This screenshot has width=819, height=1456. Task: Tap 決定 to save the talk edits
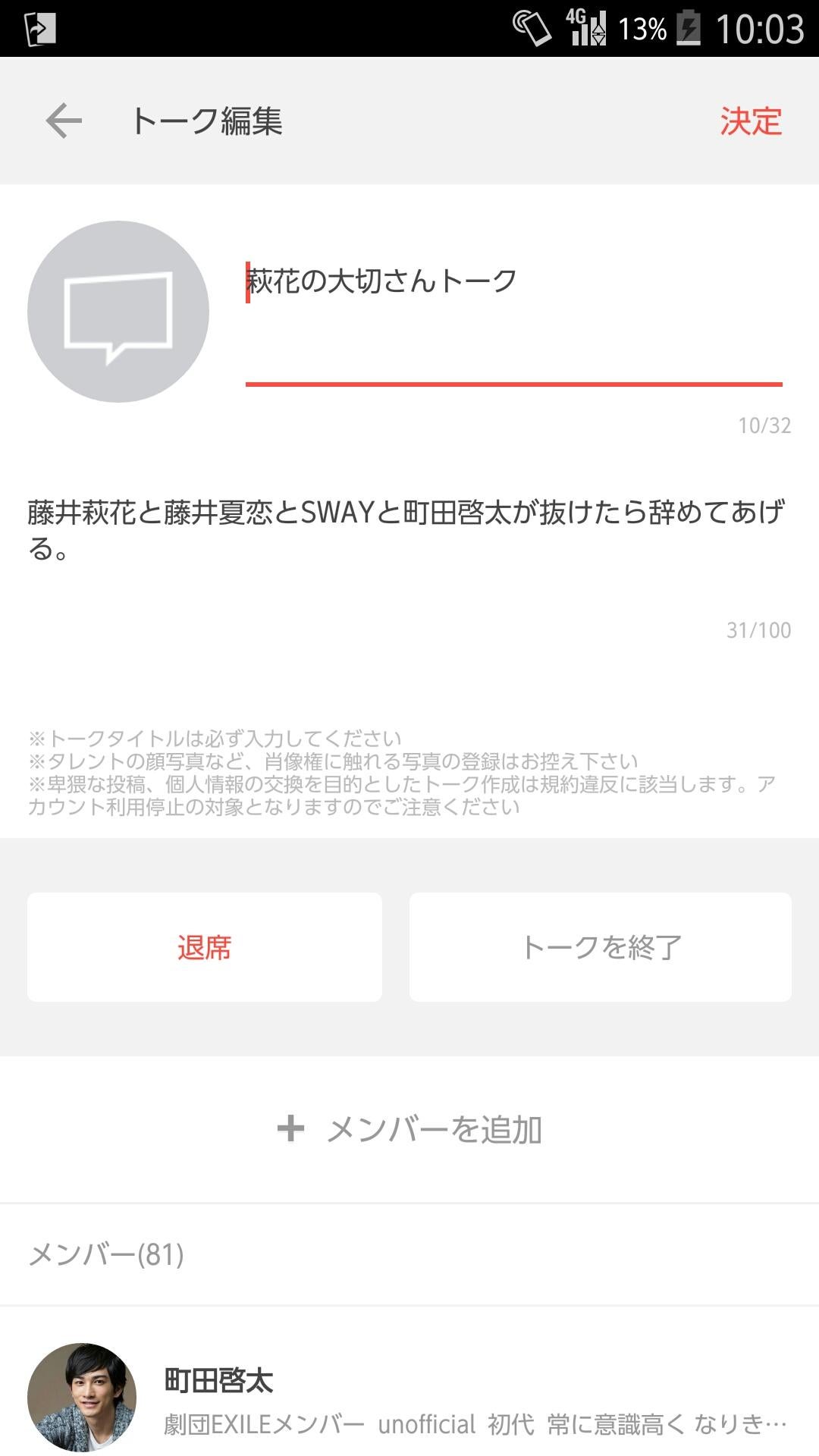coord(748,120)
